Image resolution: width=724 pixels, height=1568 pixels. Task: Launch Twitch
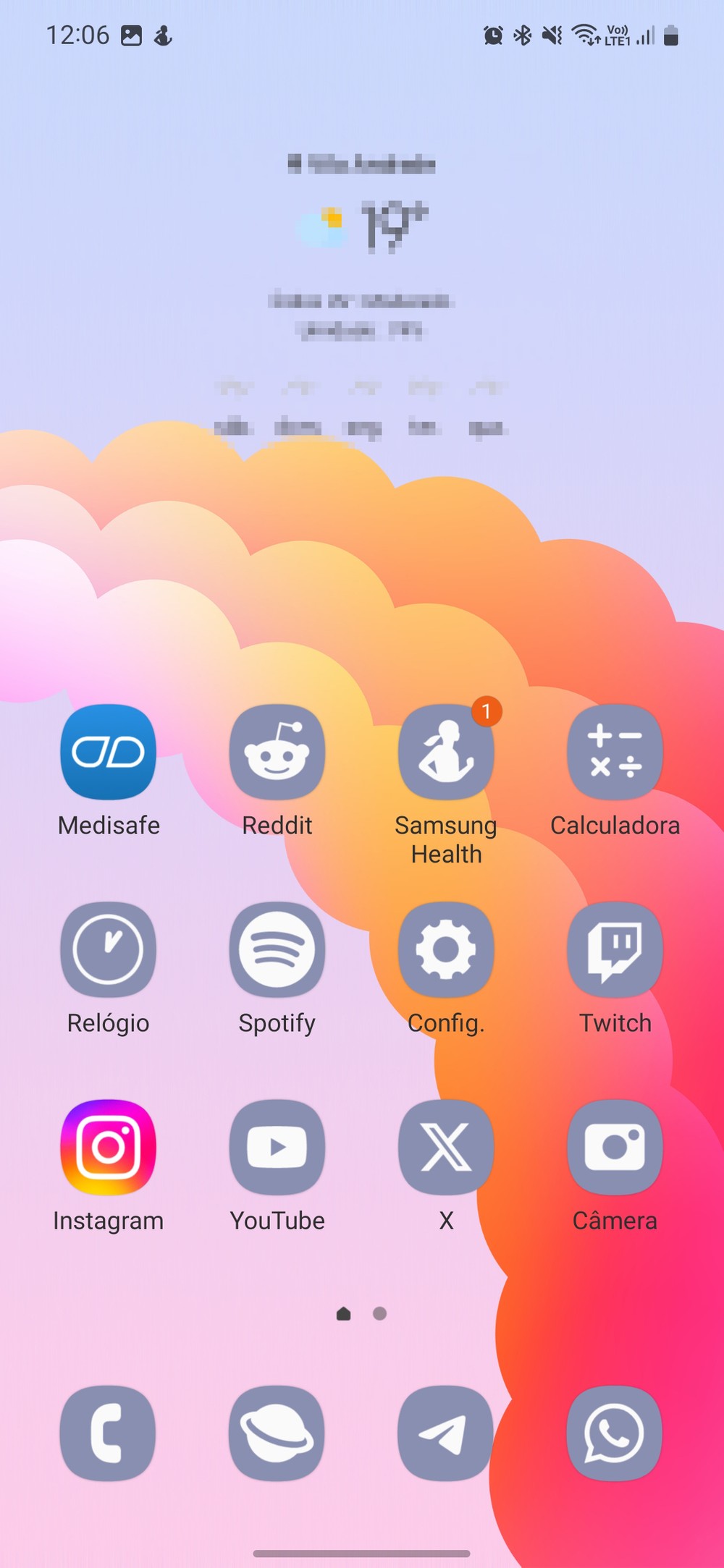[x=615, y=950]
